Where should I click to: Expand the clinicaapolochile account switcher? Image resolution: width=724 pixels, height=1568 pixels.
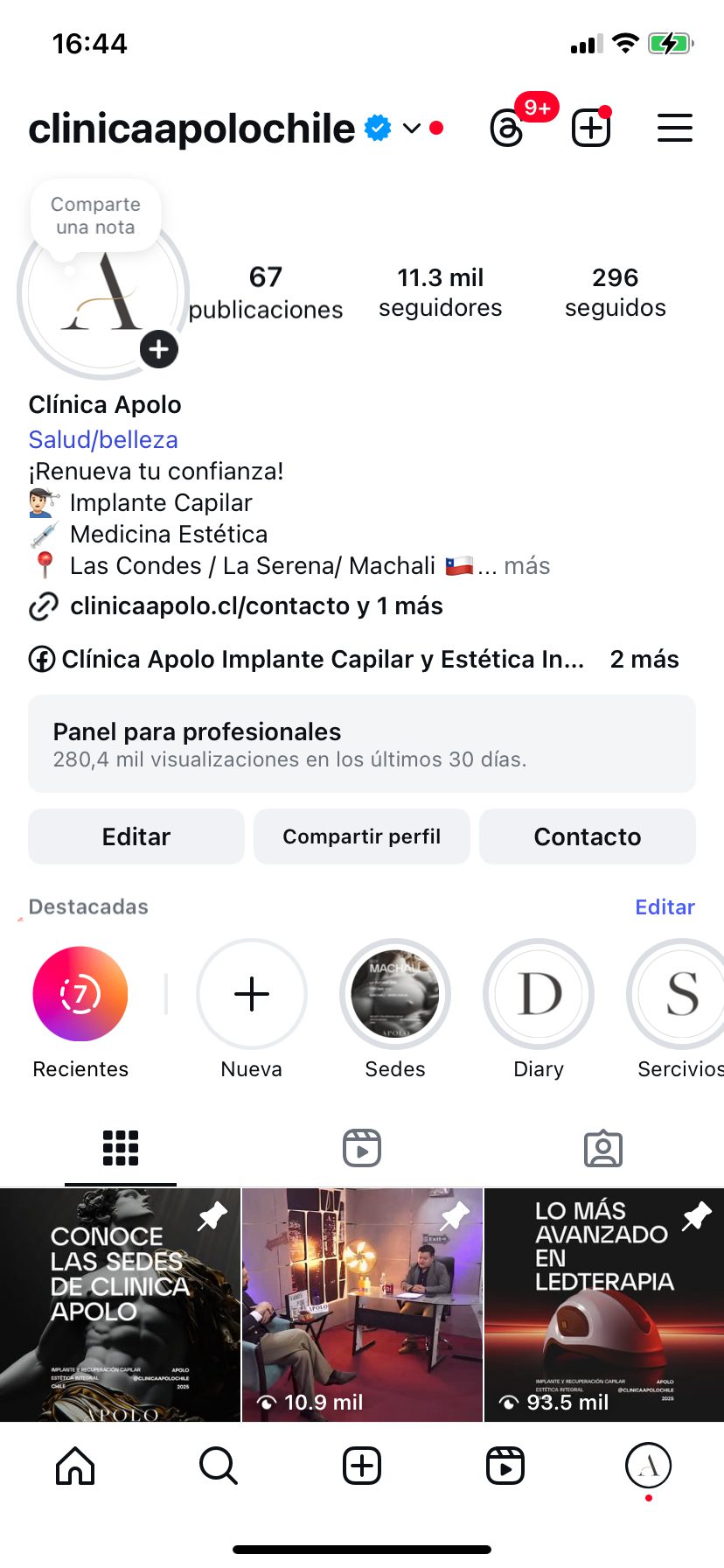(411, 129)
